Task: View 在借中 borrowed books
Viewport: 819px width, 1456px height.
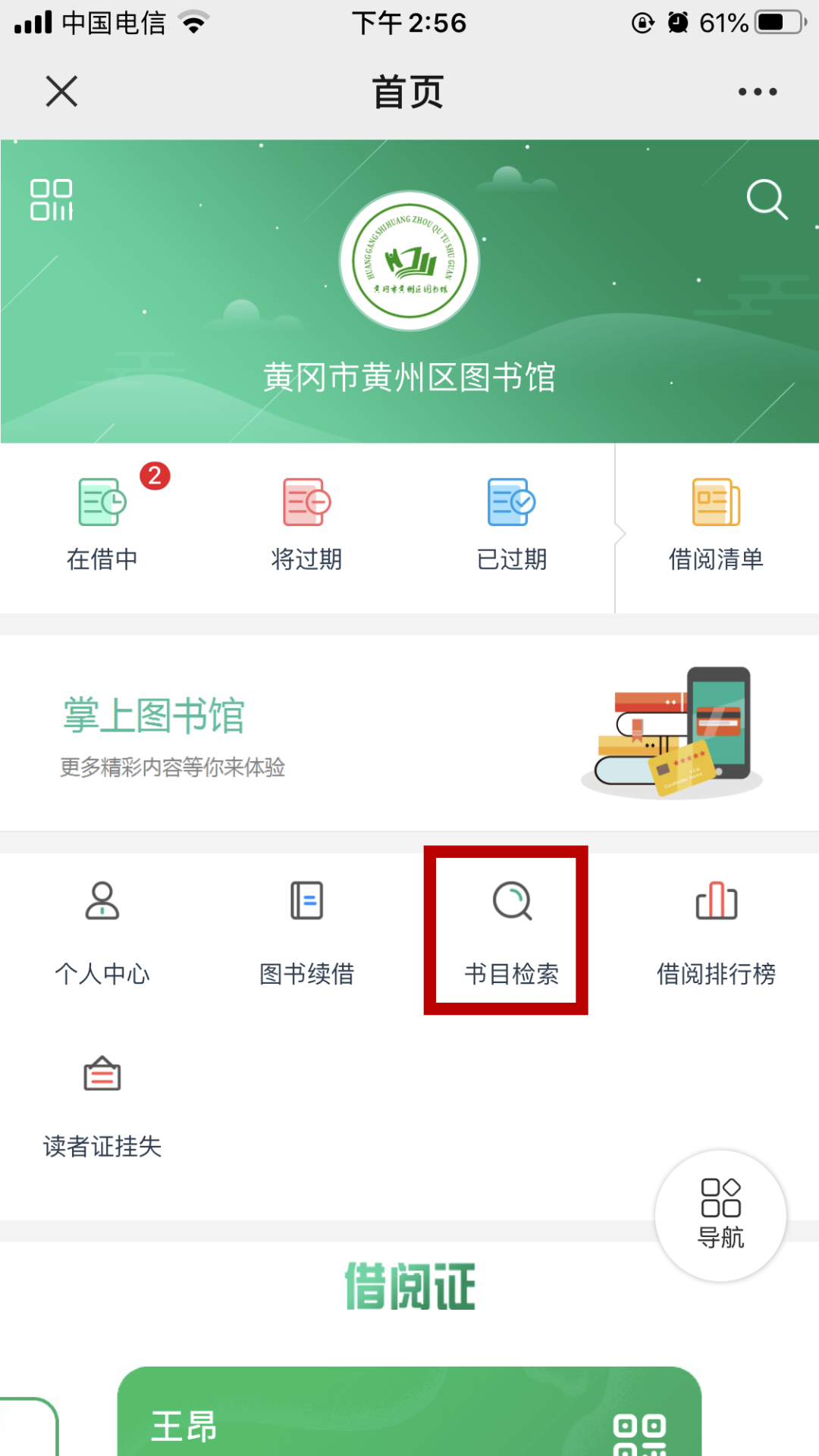Action: [102, 524]
